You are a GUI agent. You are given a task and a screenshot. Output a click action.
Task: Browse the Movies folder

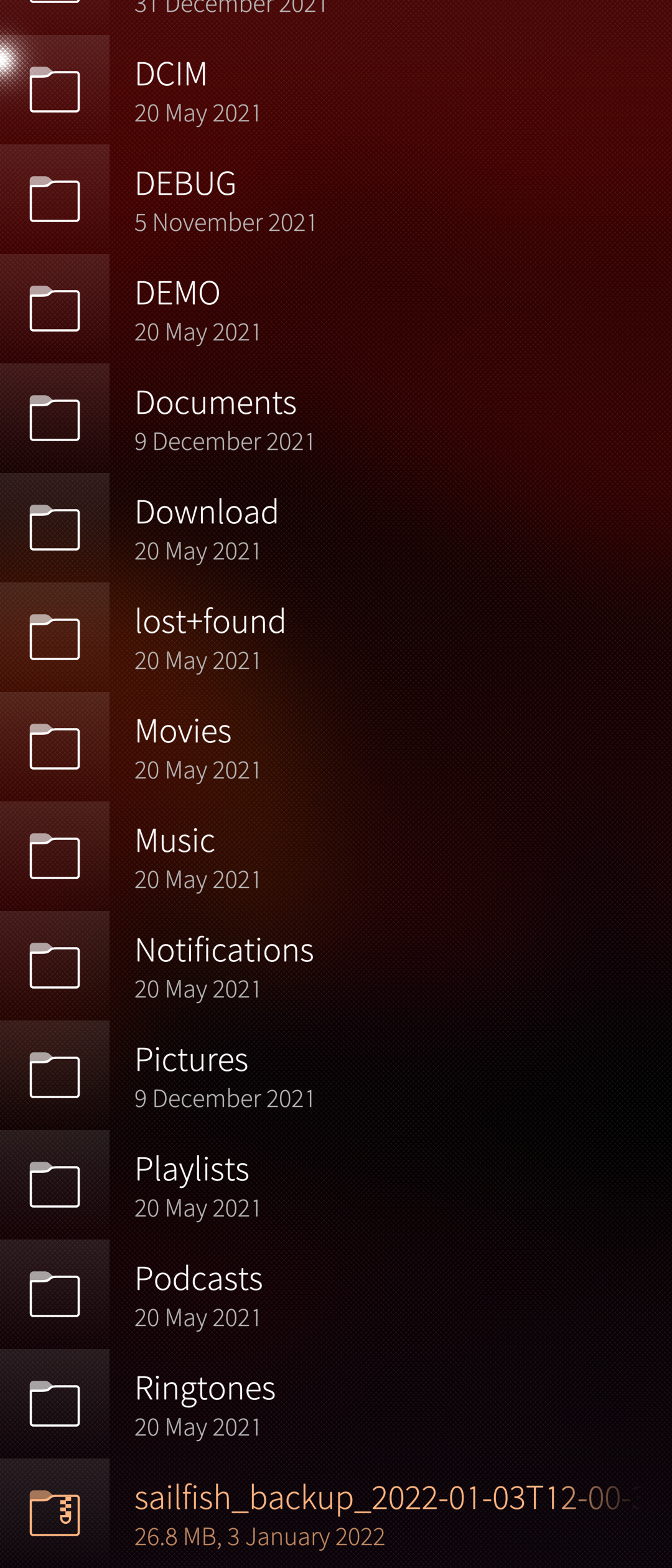click(x=183, y=747)
